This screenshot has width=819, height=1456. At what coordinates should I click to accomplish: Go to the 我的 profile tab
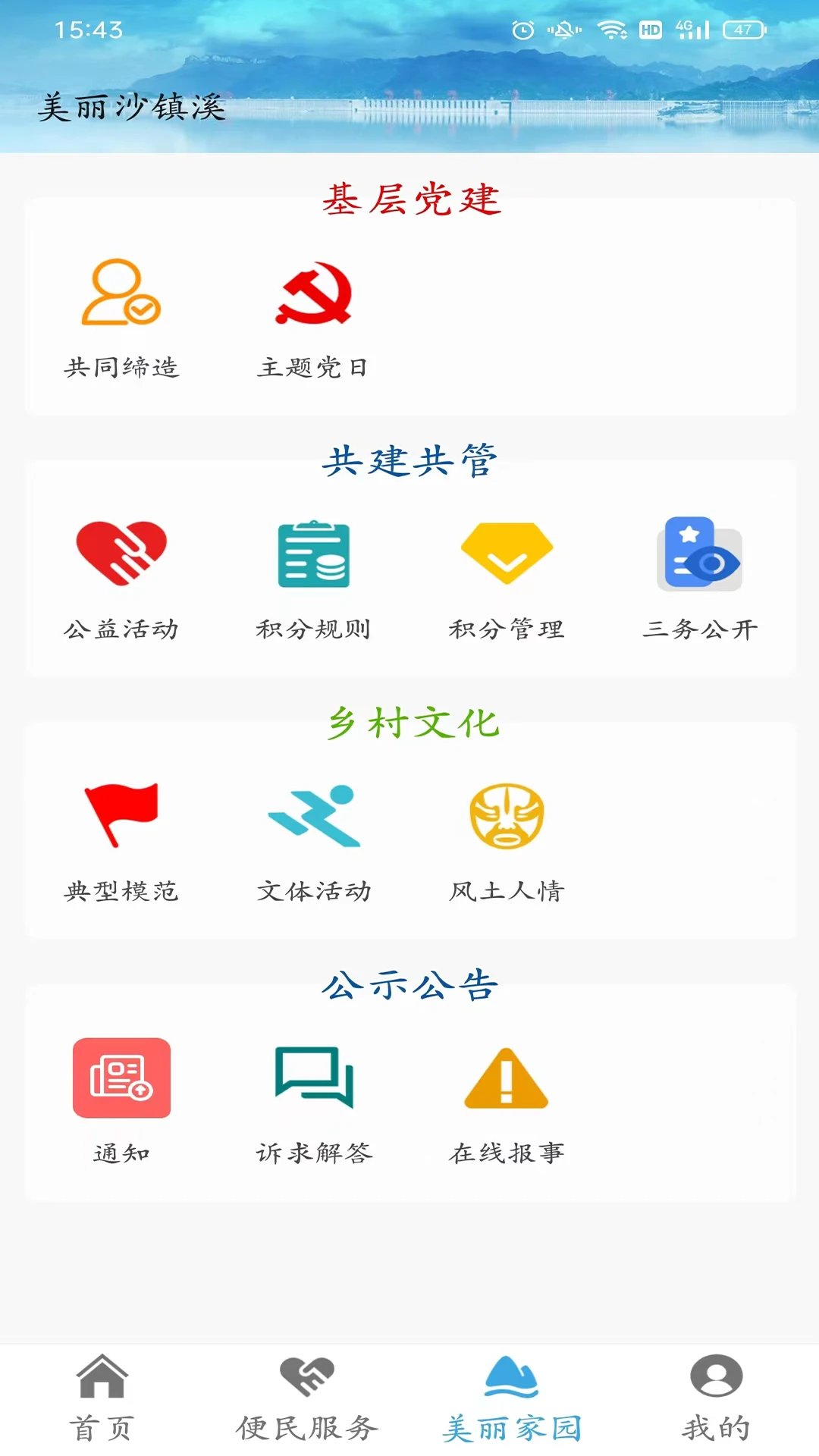[x=717, y=1403]
